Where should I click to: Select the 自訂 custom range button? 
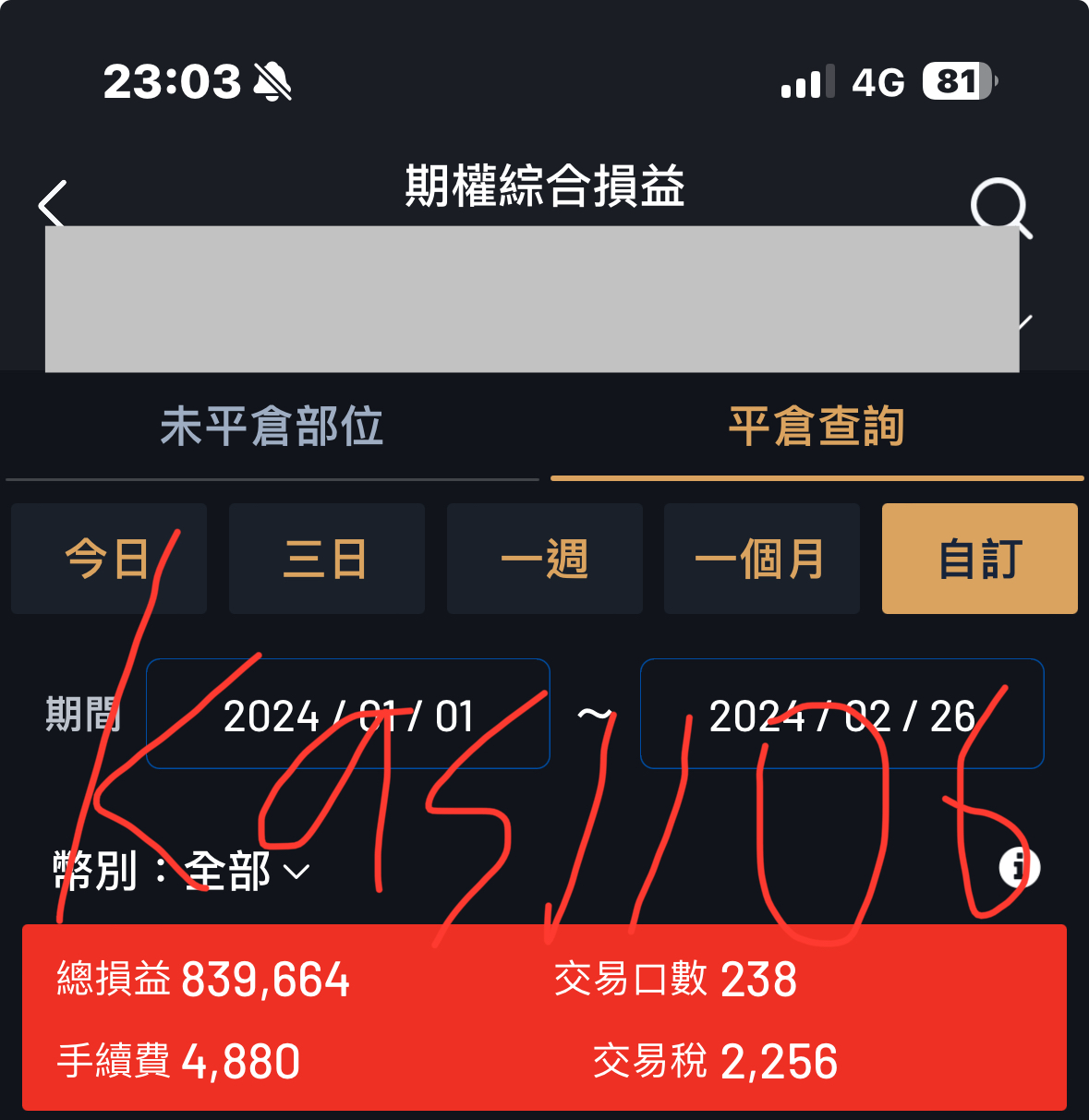pos(979,559)
